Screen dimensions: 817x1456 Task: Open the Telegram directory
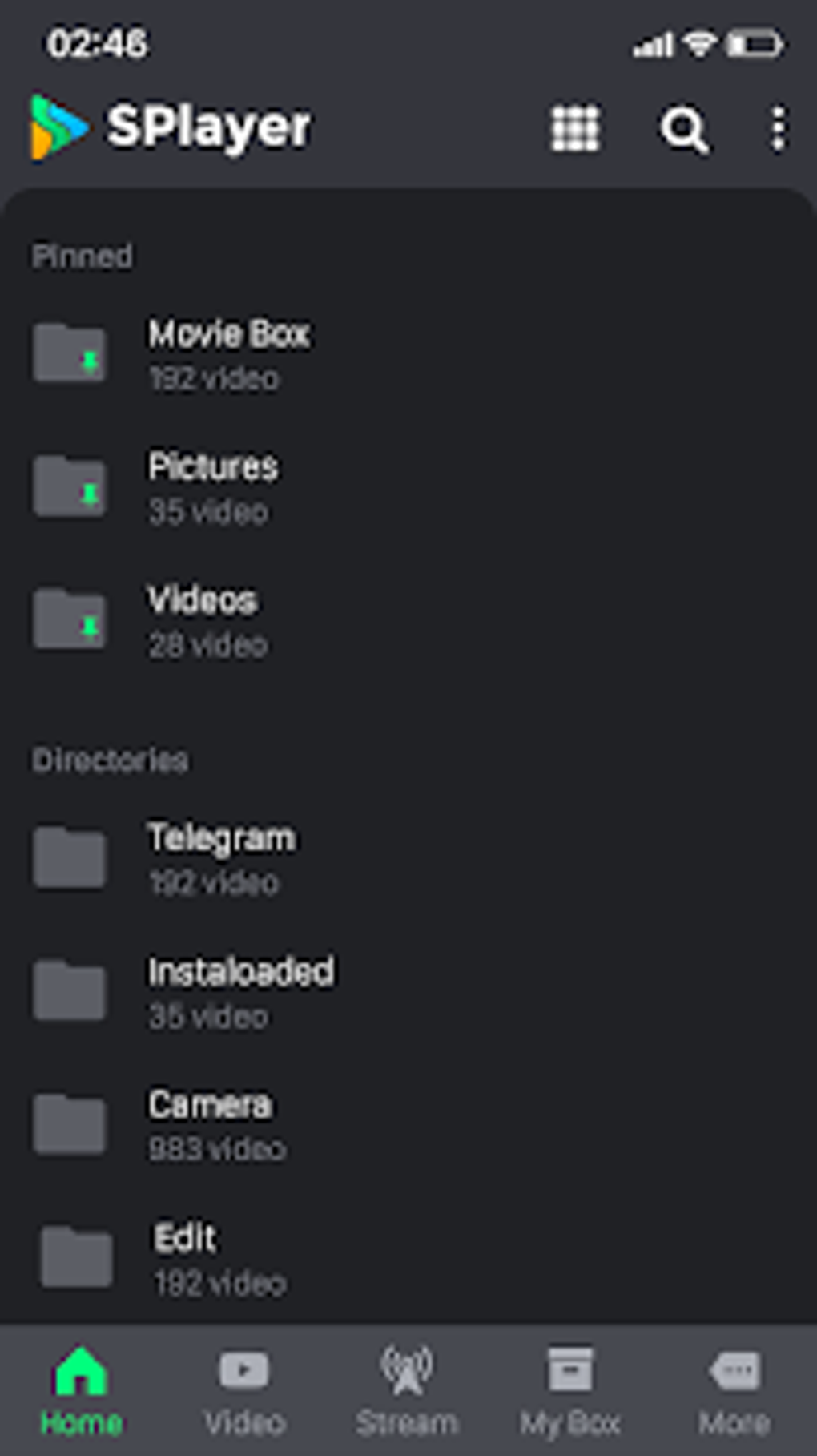[x=408, y=858]
